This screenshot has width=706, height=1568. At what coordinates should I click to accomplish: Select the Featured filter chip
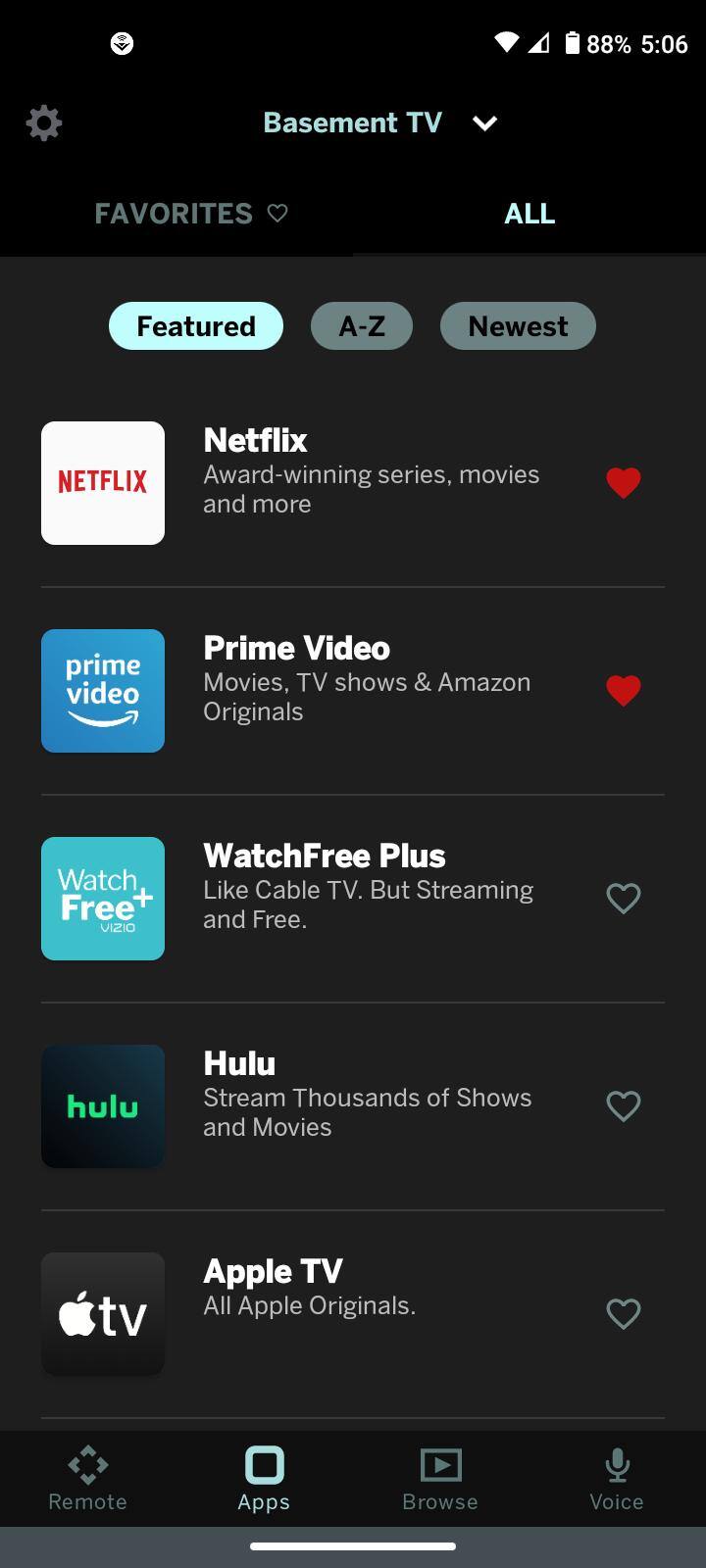196,326
